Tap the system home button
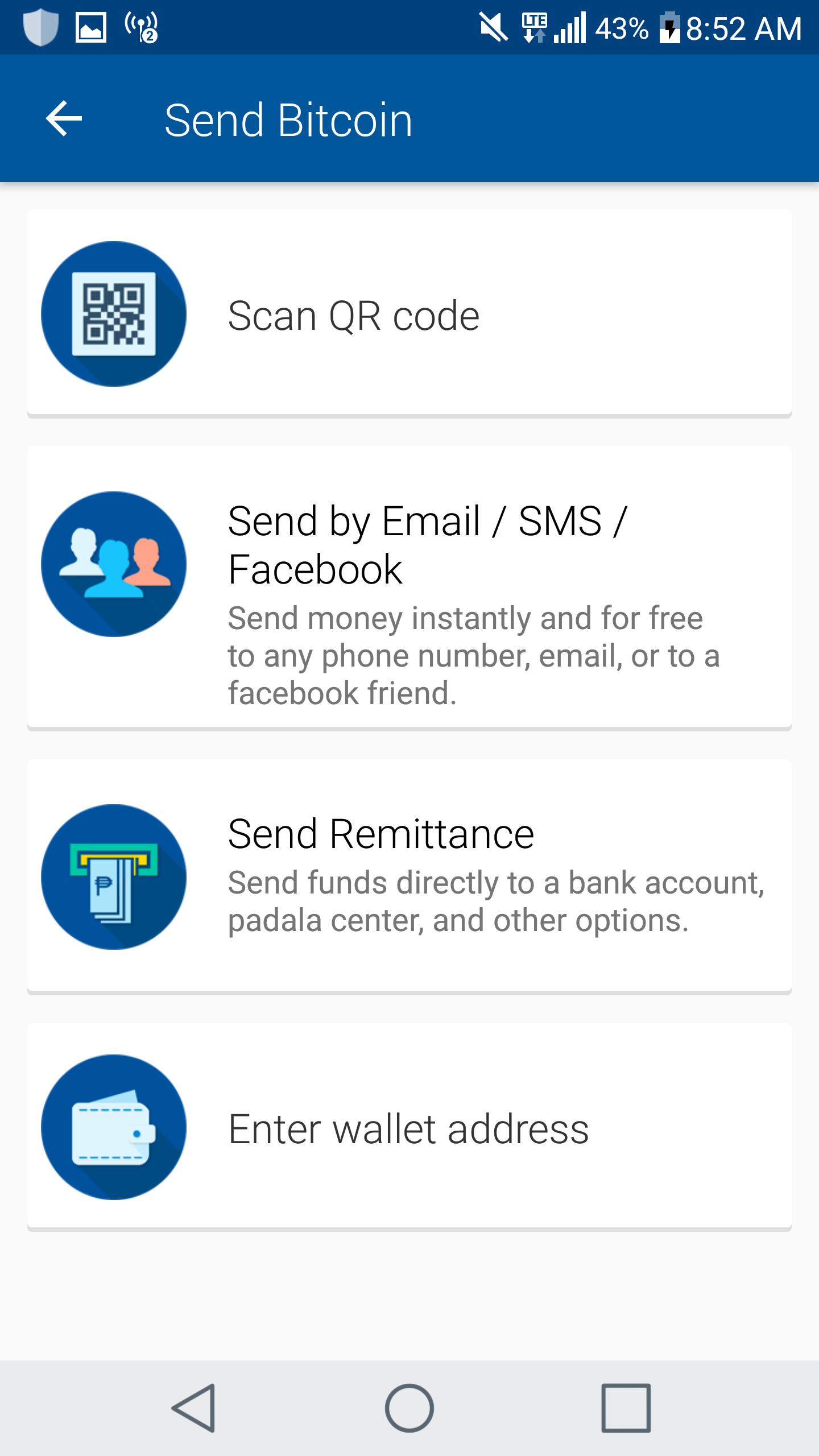This screenshot has height=1456, width=819. tap(409, 1408)
